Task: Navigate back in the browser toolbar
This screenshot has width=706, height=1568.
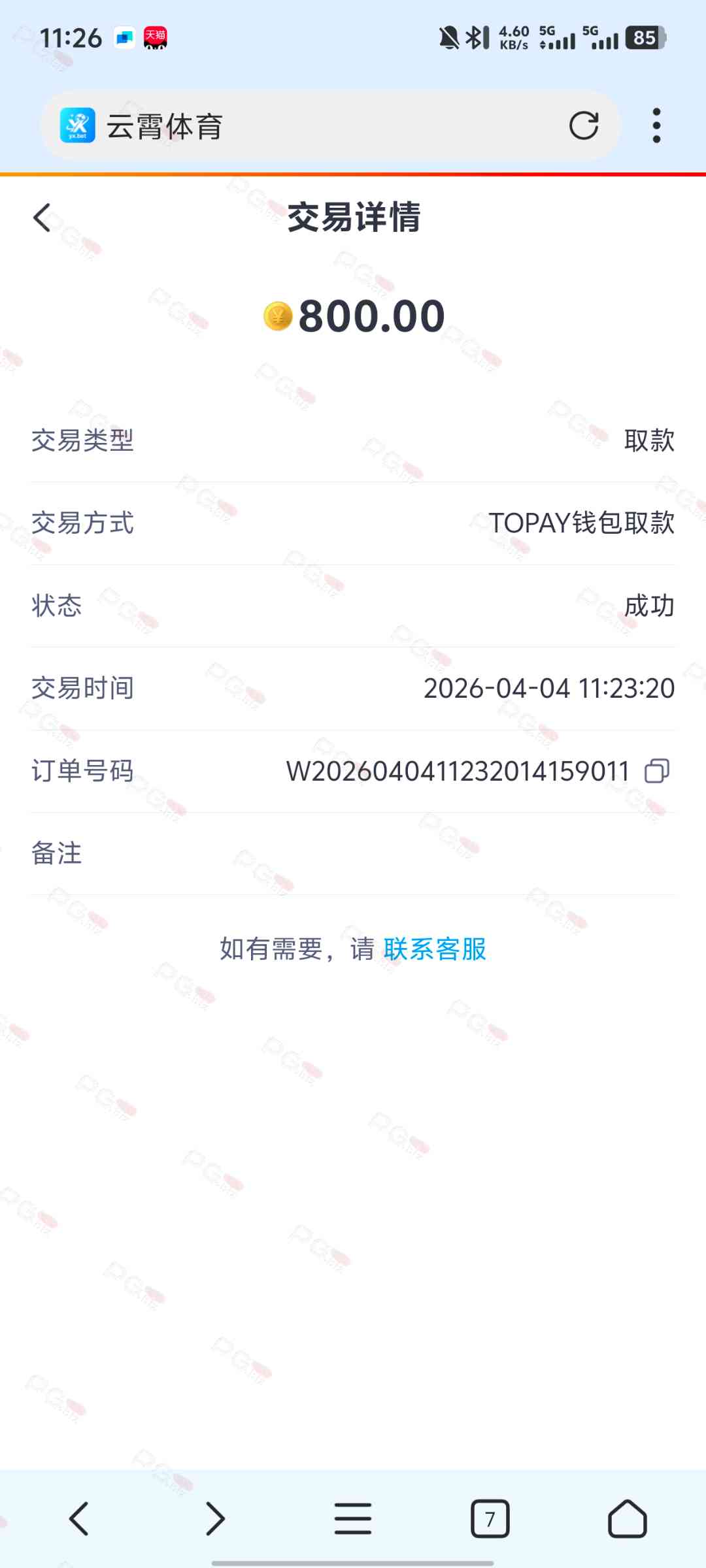Action: pos(79,1518)
